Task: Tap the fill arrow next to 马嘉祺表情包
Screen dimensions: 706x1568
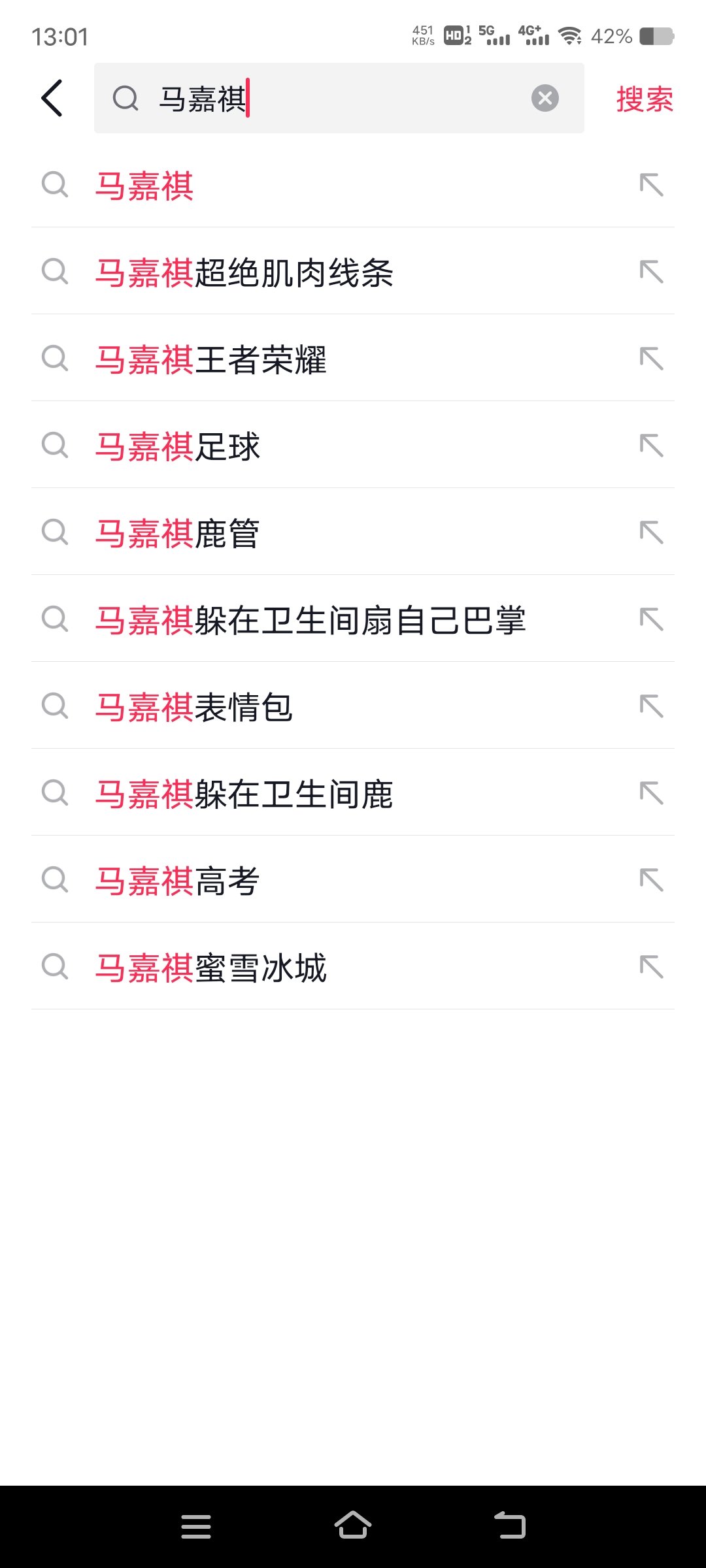Action: 651,706
